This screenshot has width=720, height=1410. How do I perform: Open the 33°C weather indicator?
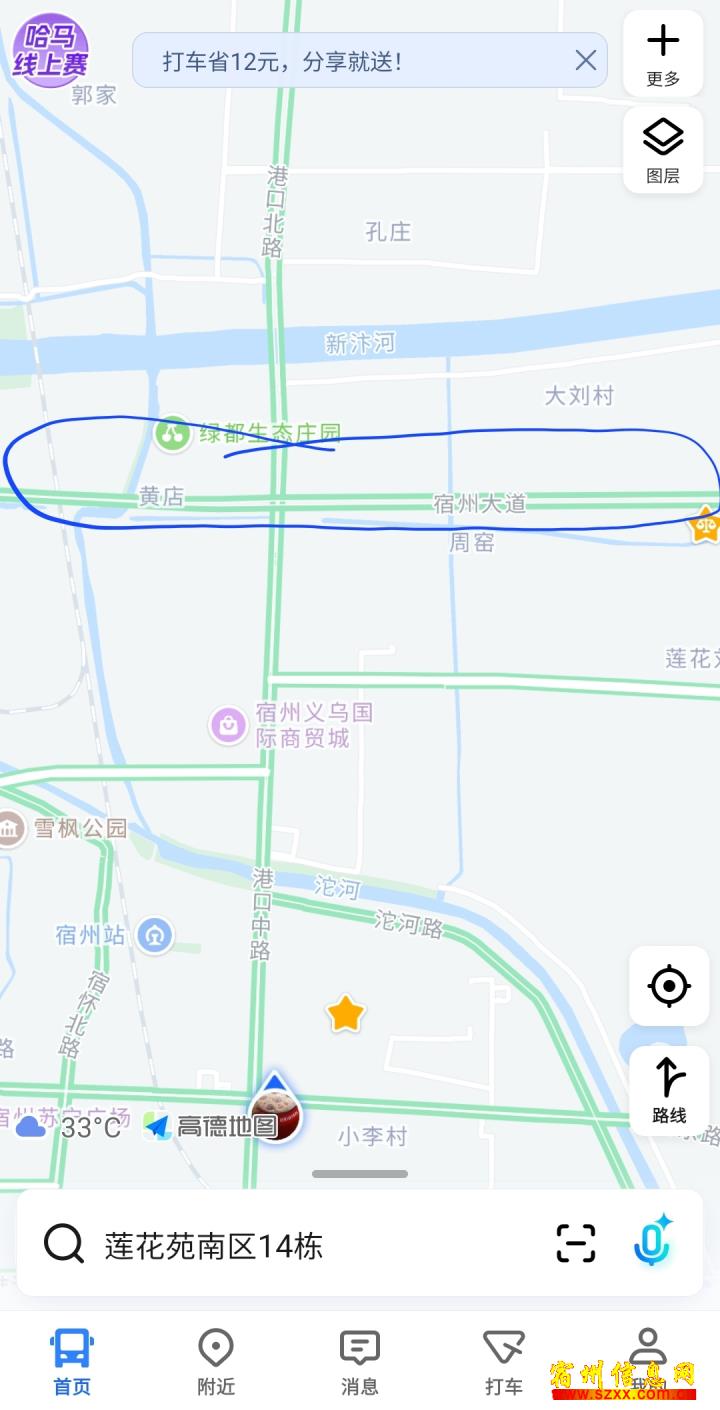coord(68,1127)
